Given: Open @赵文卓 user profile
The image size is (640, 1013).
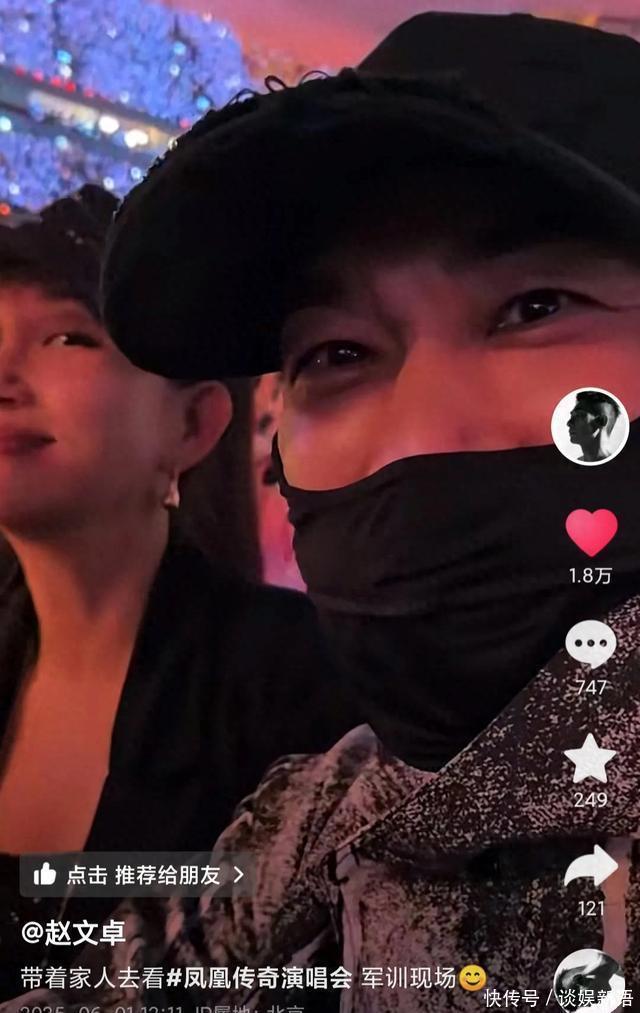Looking at the screenshot, I should click(73, 932).
